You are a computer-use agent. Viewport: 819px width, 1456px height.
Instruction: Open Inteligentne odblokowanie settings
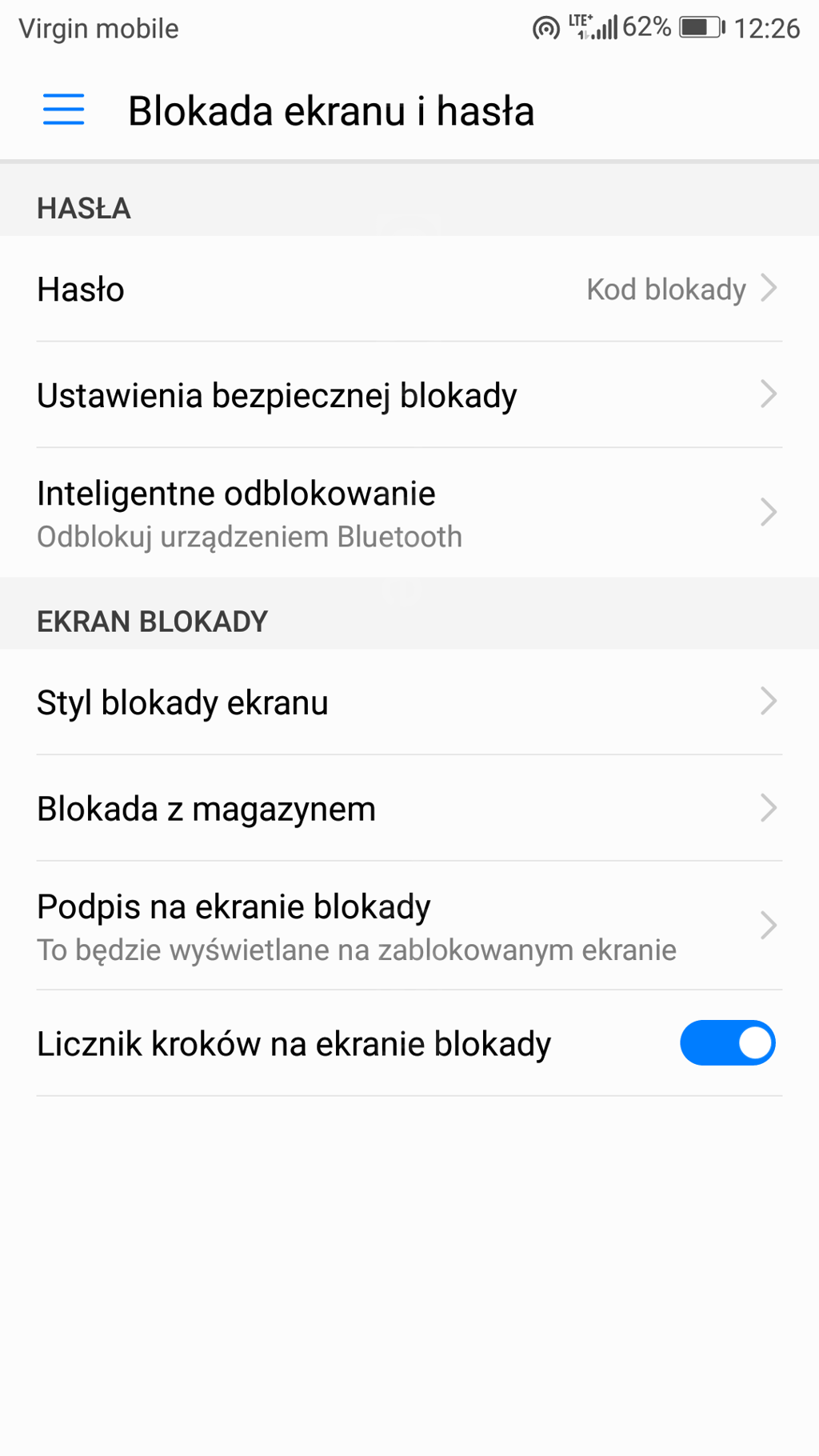click(408, 513)
